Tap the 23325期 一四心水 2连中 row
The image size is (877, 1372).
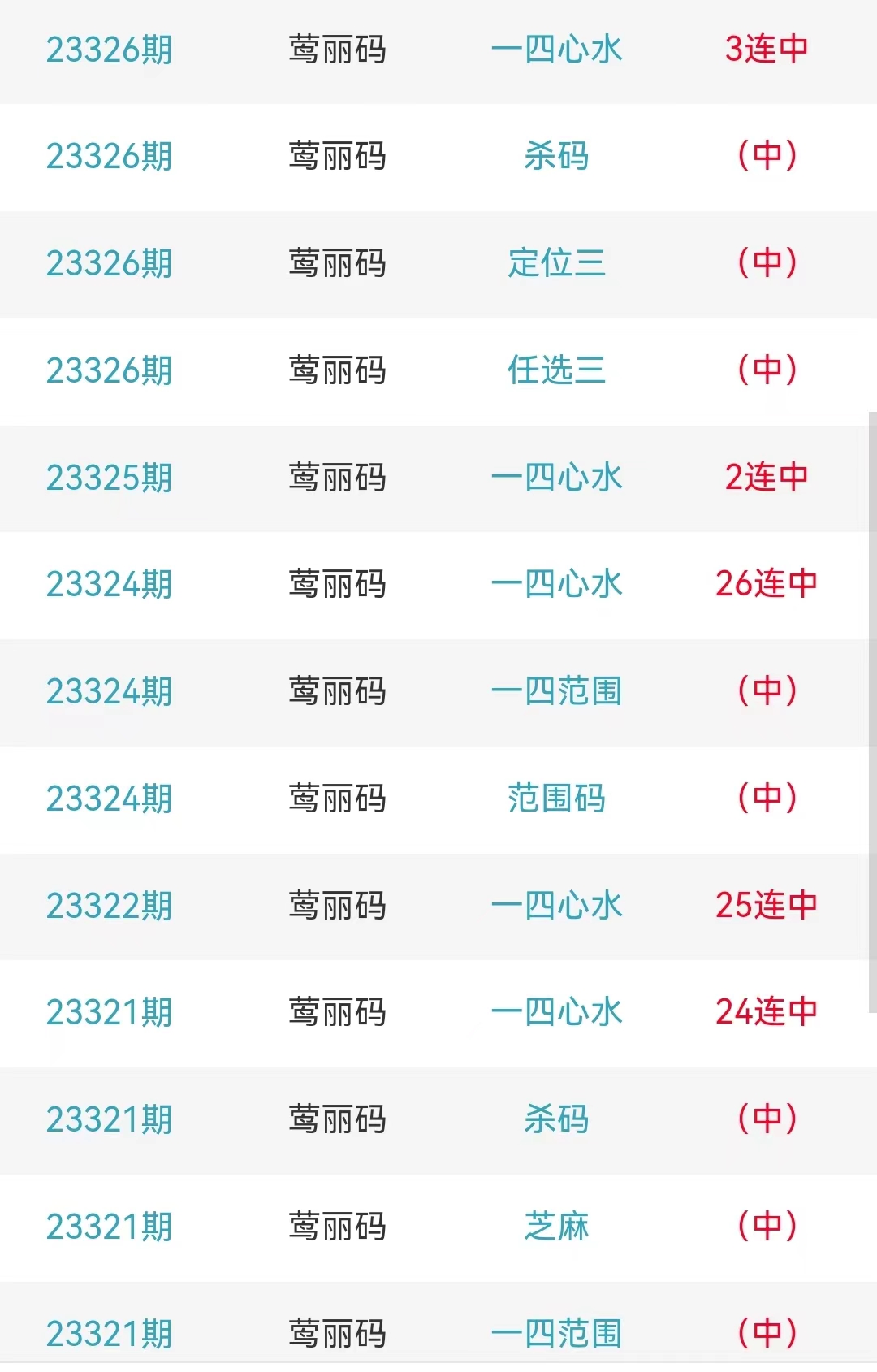[x=556, y=478]
